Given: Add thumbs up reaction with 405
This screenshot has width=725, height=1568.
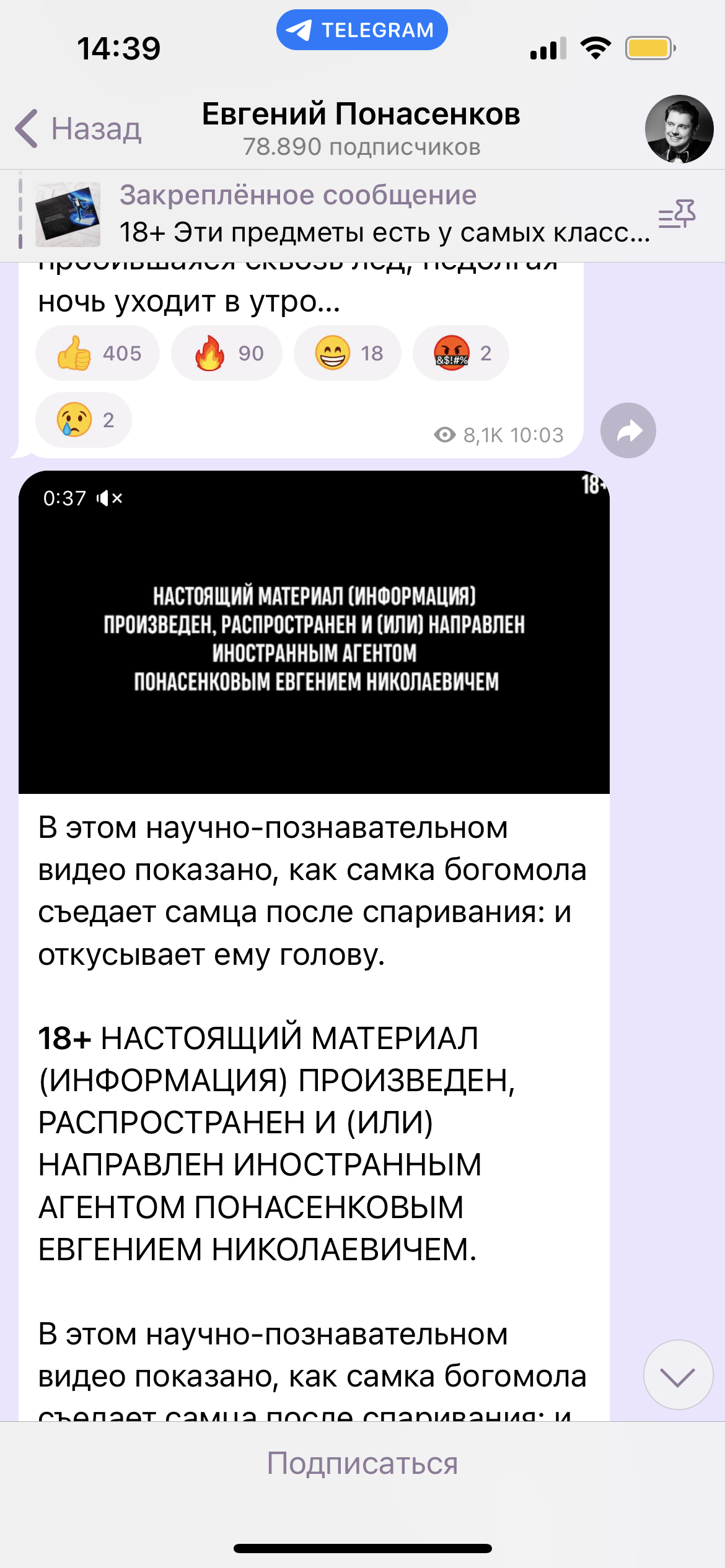Looking at the screenshot, I should coord(97,353).
